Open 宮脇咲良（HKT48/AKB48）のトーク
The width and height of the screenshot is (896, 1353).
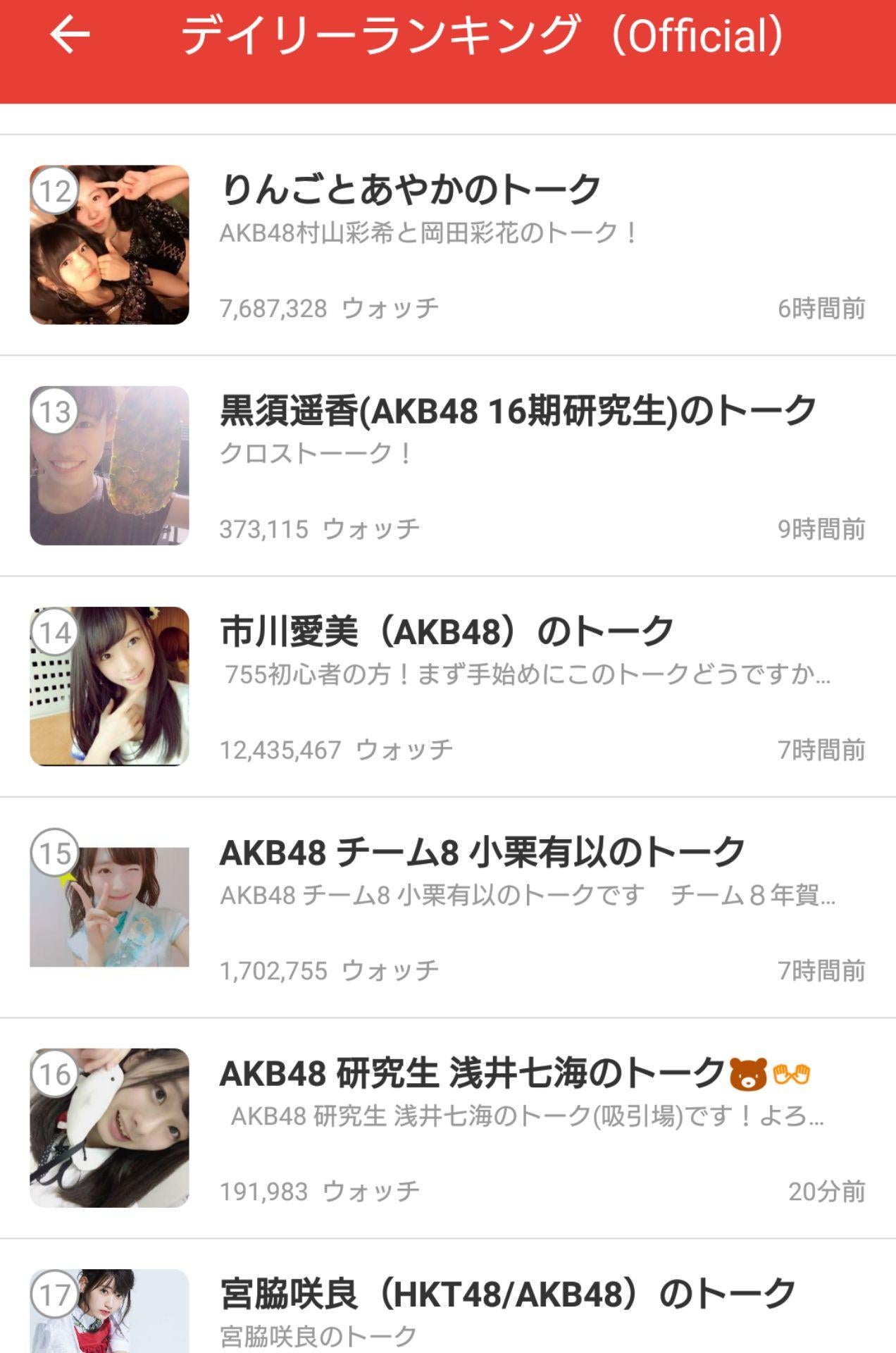(x=507, y=1294)
